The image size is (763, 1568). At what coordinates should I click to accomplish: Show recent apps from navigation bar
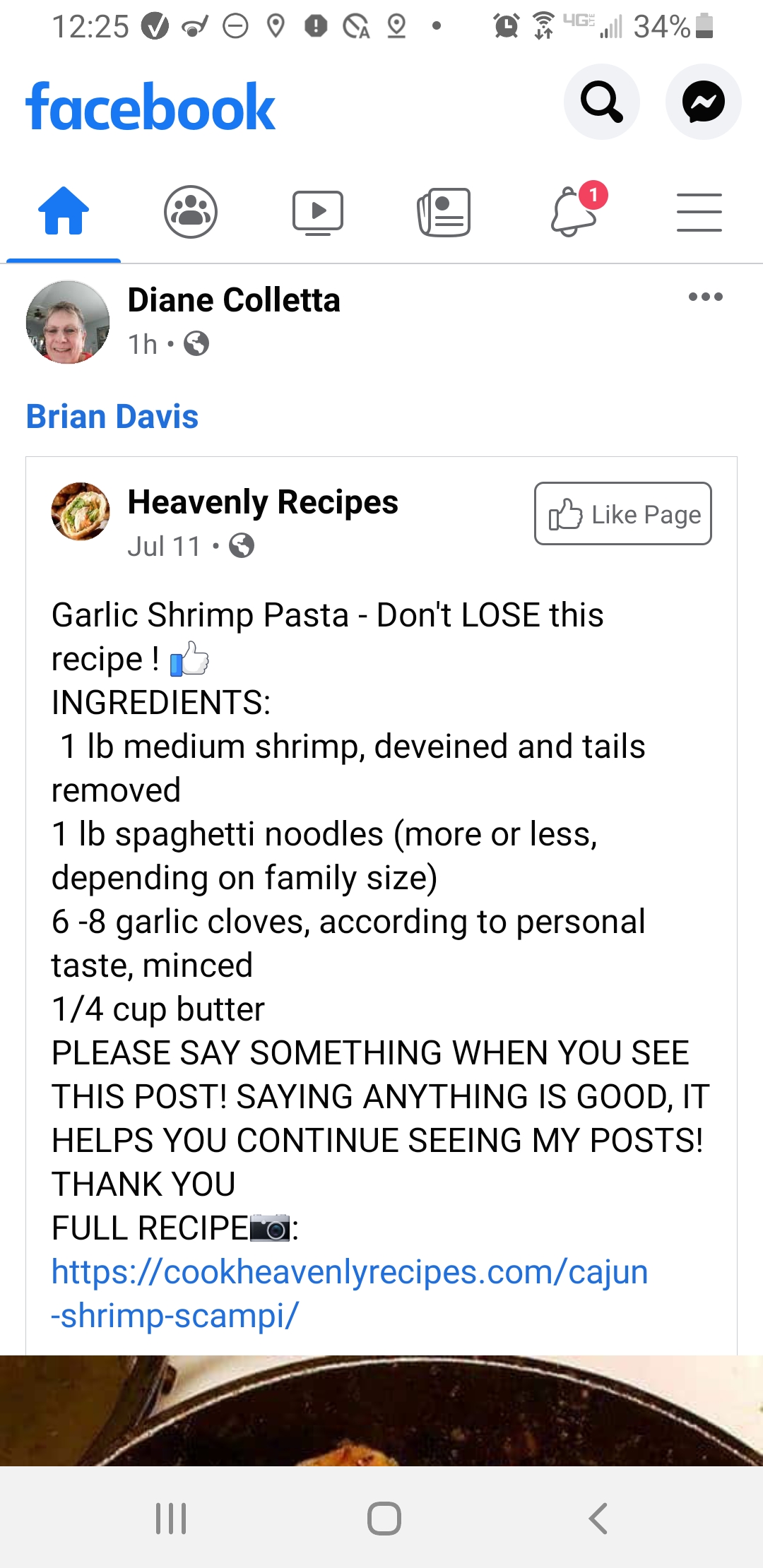pyautogui.click(x=171, y=1518)
